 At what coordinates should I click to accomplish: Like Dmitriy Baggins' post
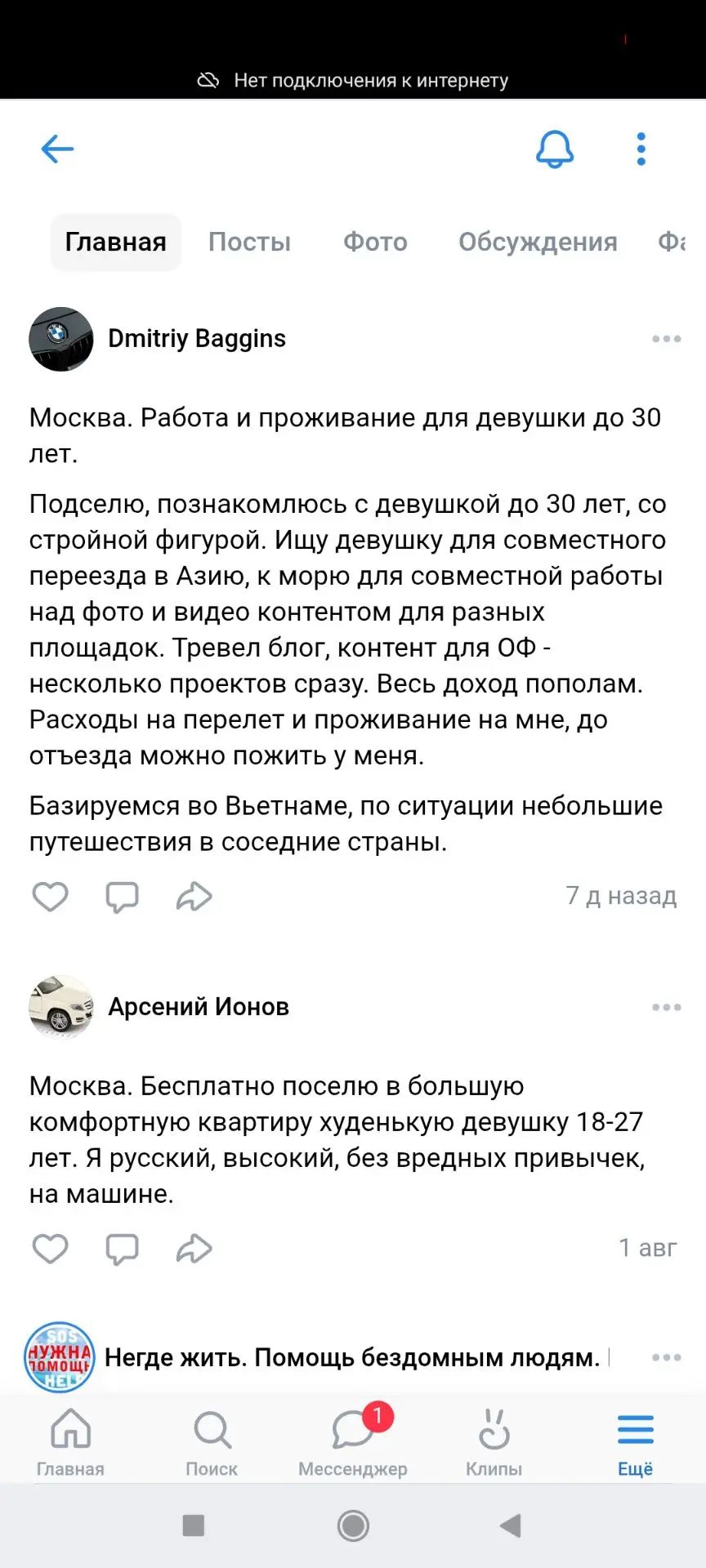pyautogui.click(x=50, y=897)
